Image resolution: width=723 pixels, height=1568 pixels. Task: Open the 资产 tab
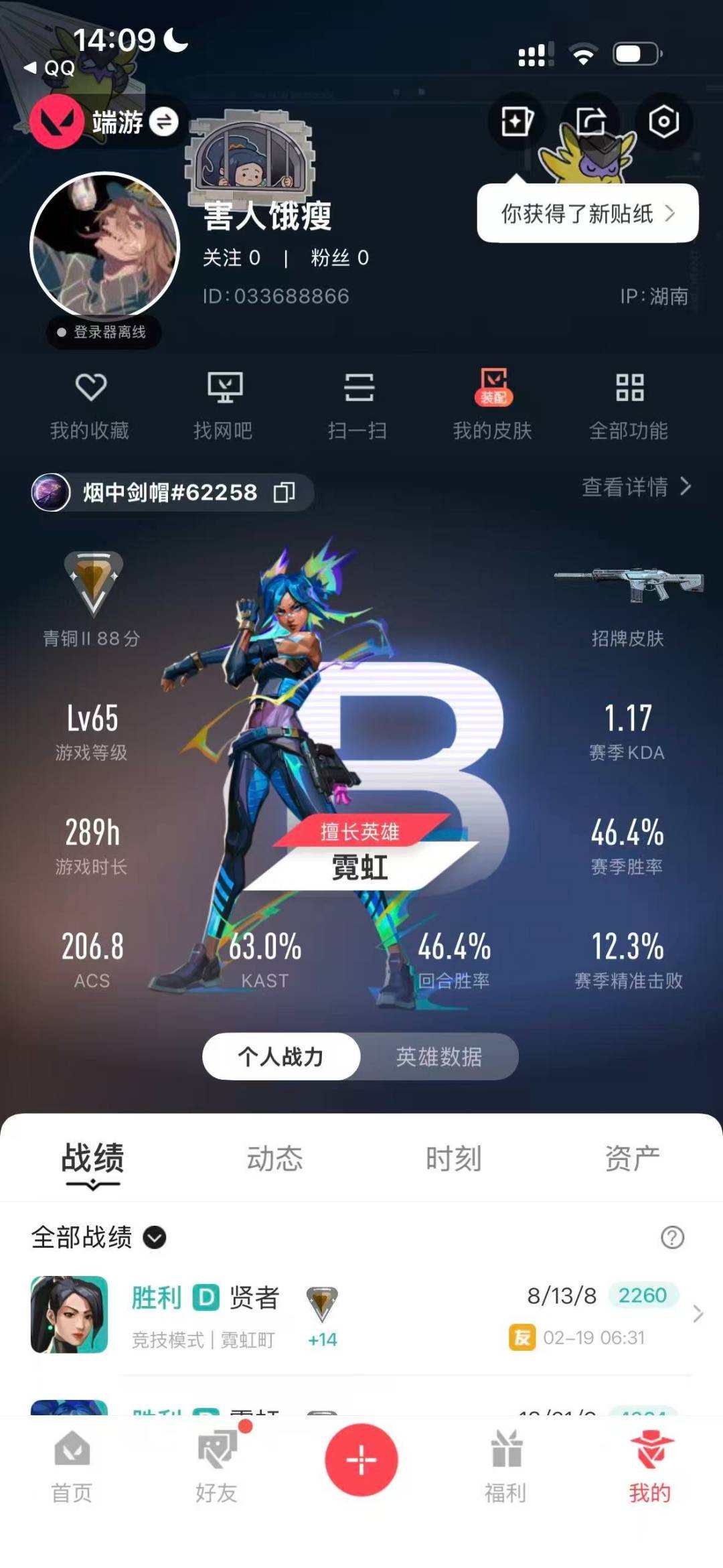click(633, 1153)
